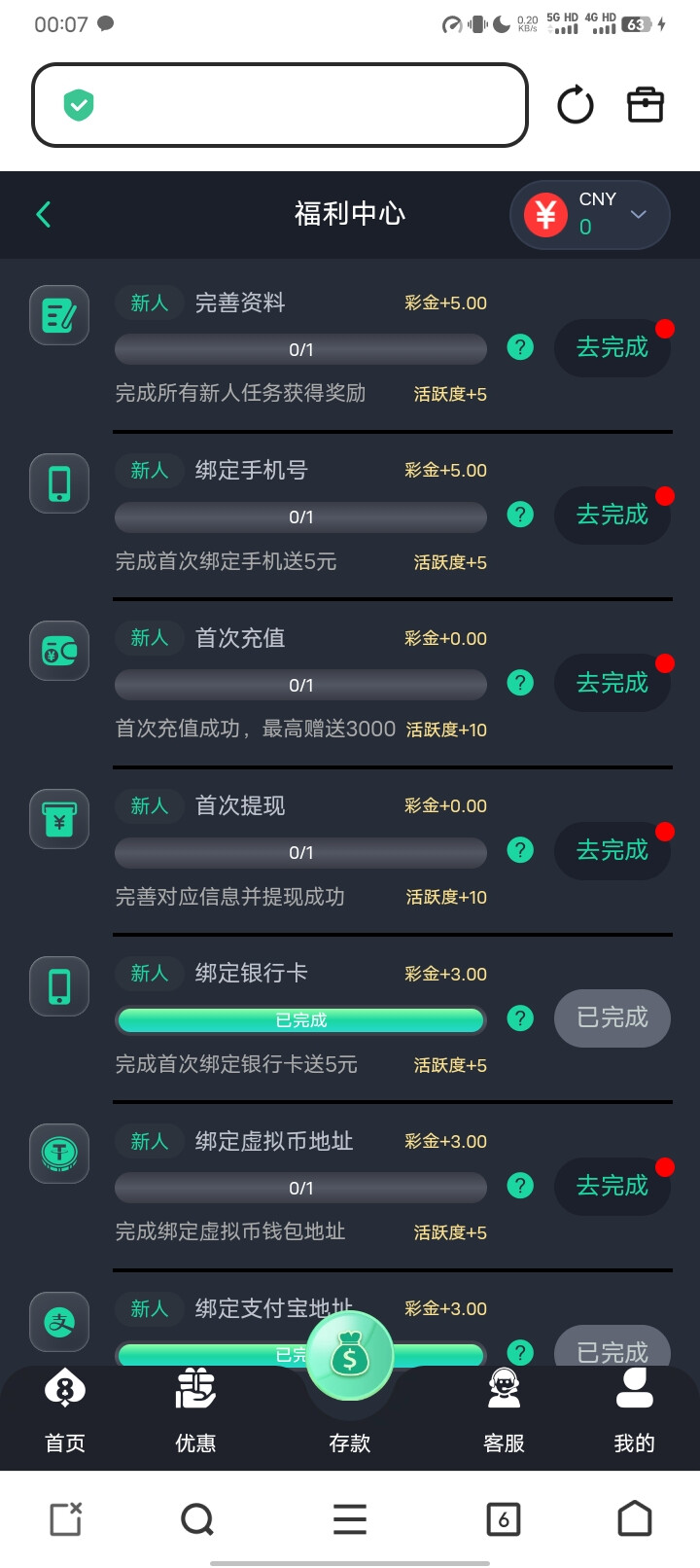Select 去完成 next to 首次提现
Viewport: 700px width, 1568px height.
pyautogui.click(x=612, y=850)
